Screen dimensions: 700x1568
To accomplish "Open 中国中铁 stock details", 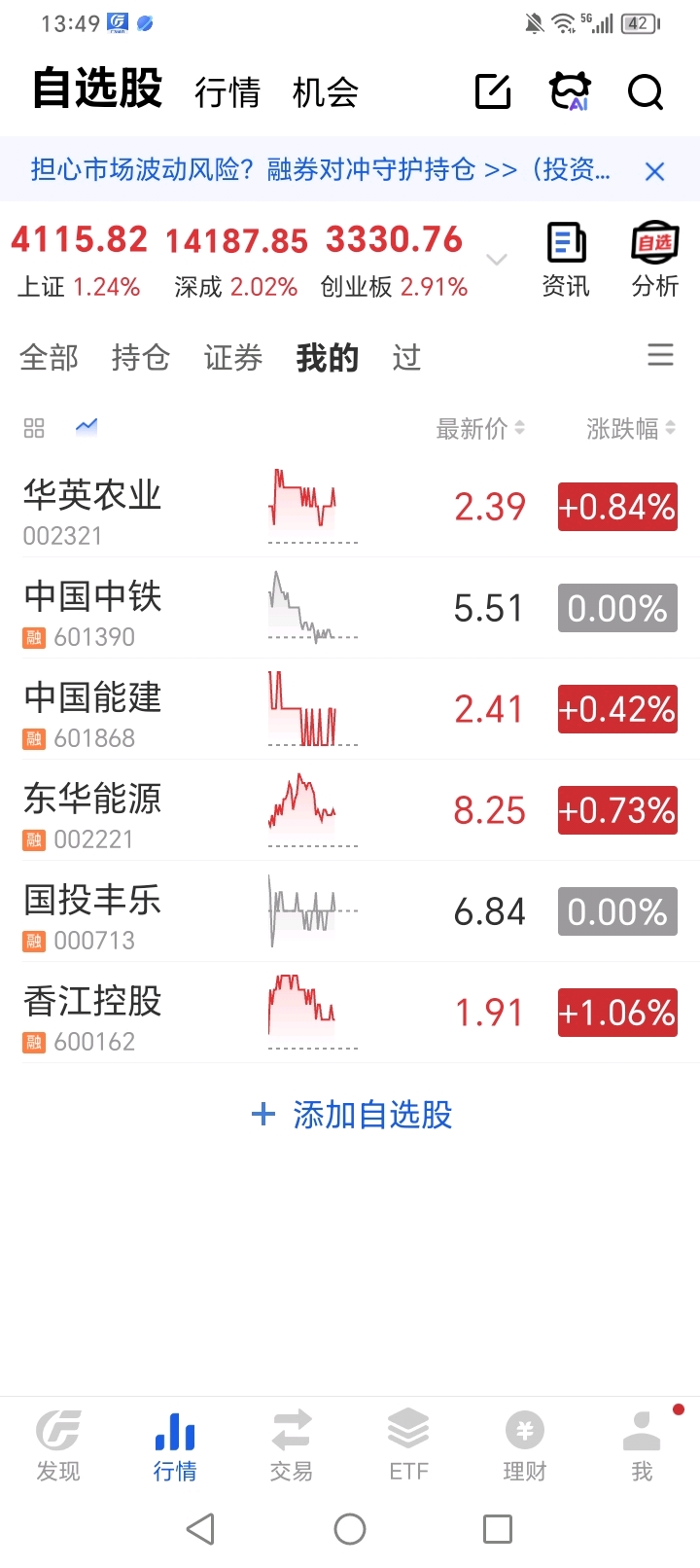I will 92,609.
